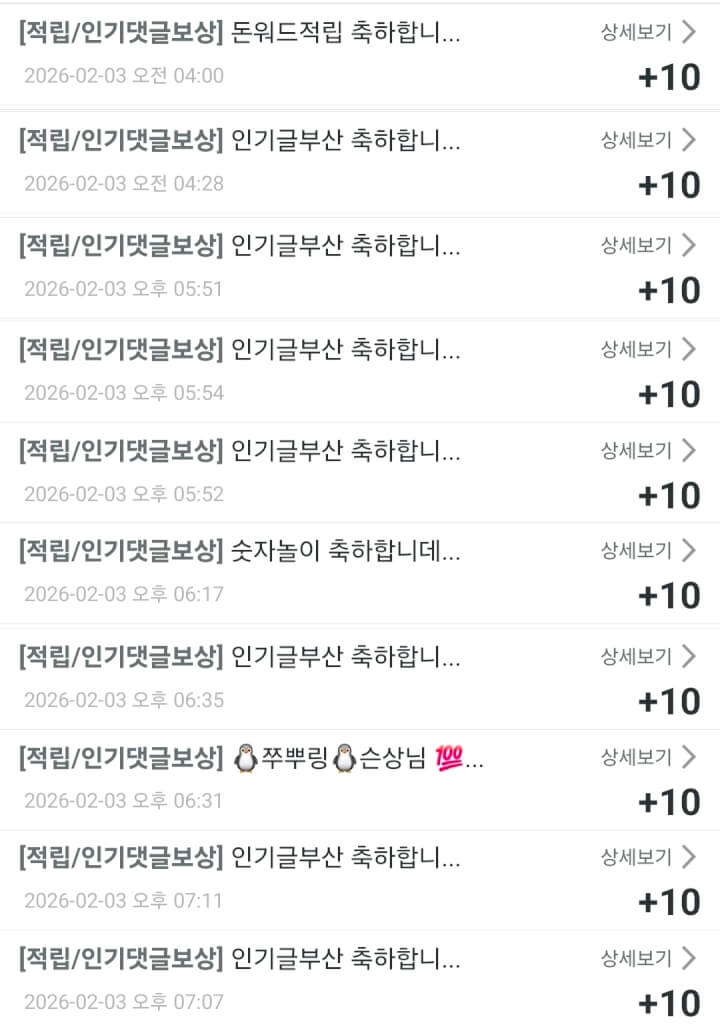Open 상세보기 for the 오후 05:51 entry
Viewport: 720px width, 1029px height.
pyautogui.click(x=647, y=246)
